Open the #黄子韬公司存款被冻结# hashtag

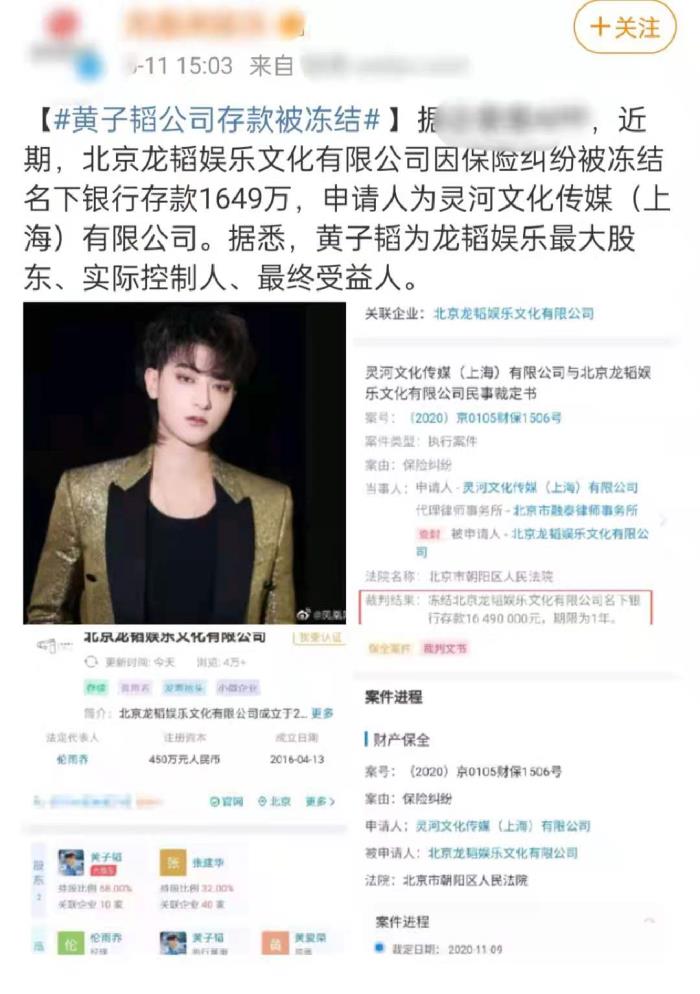click(x=217, y=123)
